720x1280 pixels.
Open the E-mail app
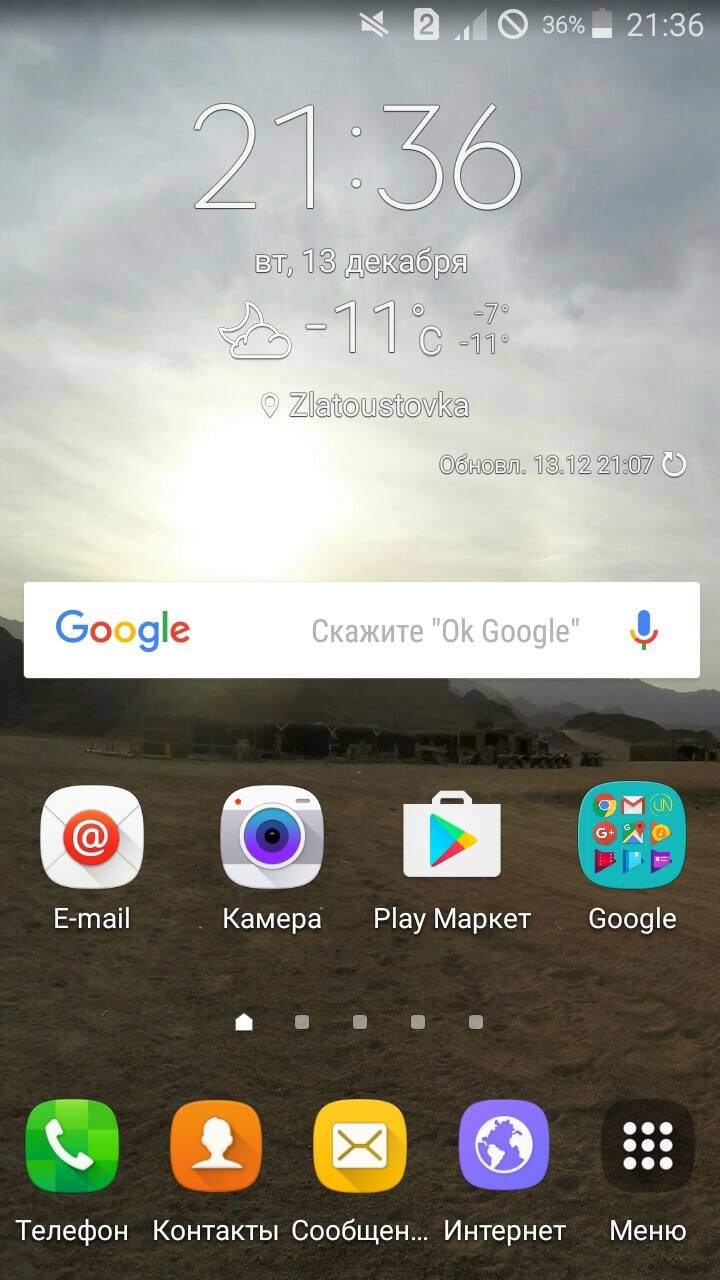[x=92, y=838]
